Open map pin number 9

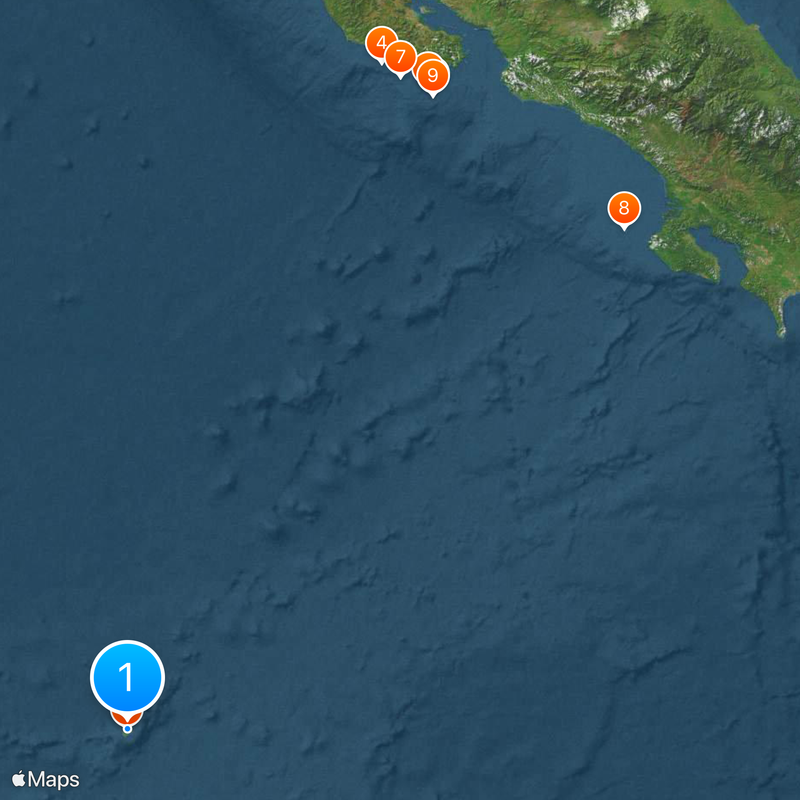tap(432, 75)
